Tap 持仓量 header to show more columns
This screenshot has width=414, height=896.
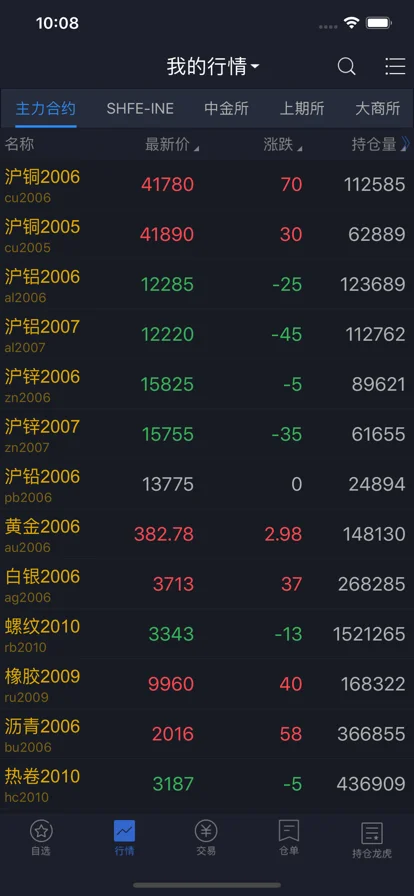click(x=381, y=145)
